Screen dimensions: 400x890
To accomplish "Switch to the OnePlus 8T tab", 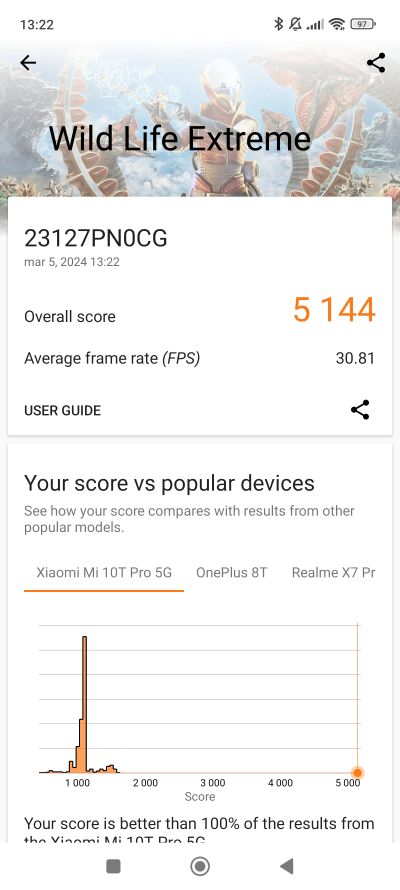I will (231, 573).
